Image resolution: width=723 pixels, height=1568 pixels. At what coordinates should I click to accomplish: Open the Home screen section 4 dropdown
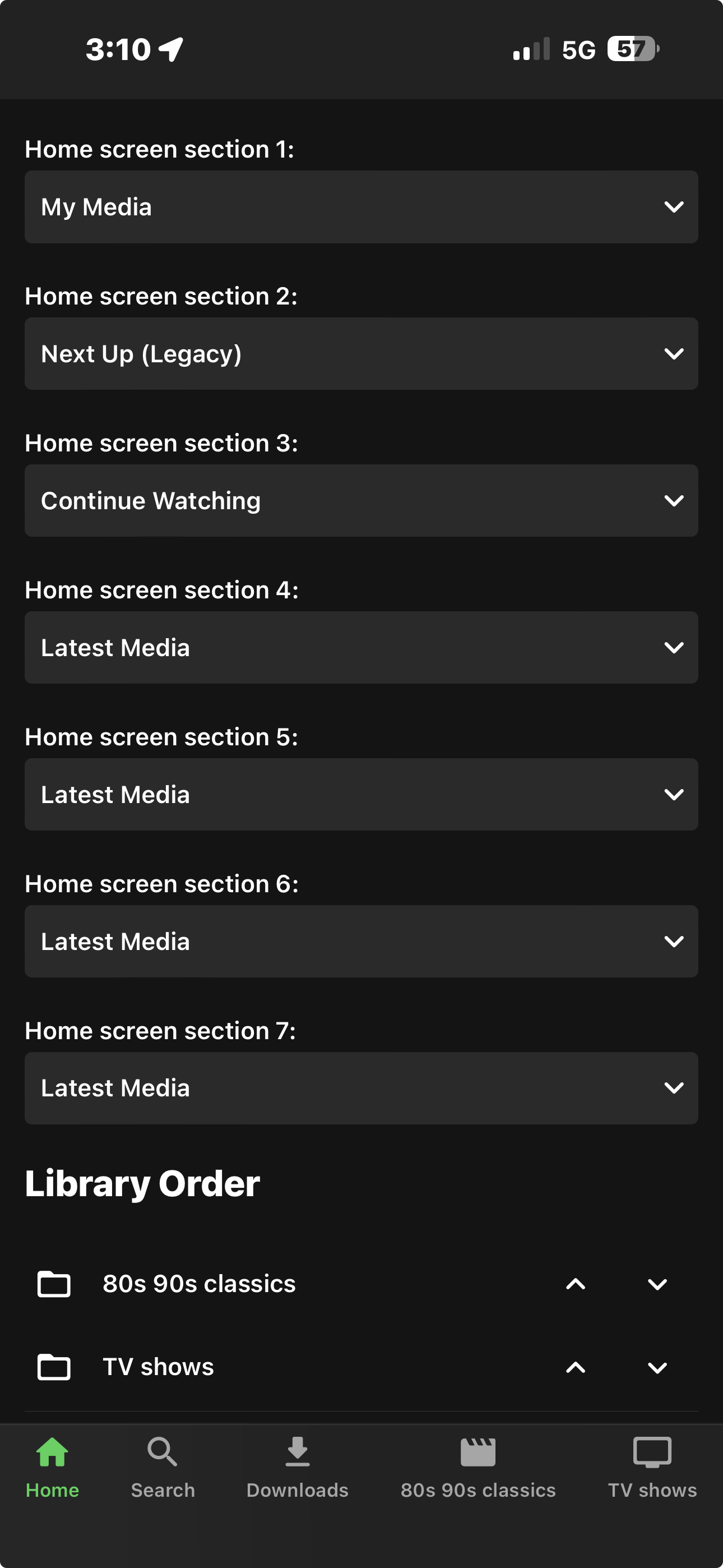361,648
